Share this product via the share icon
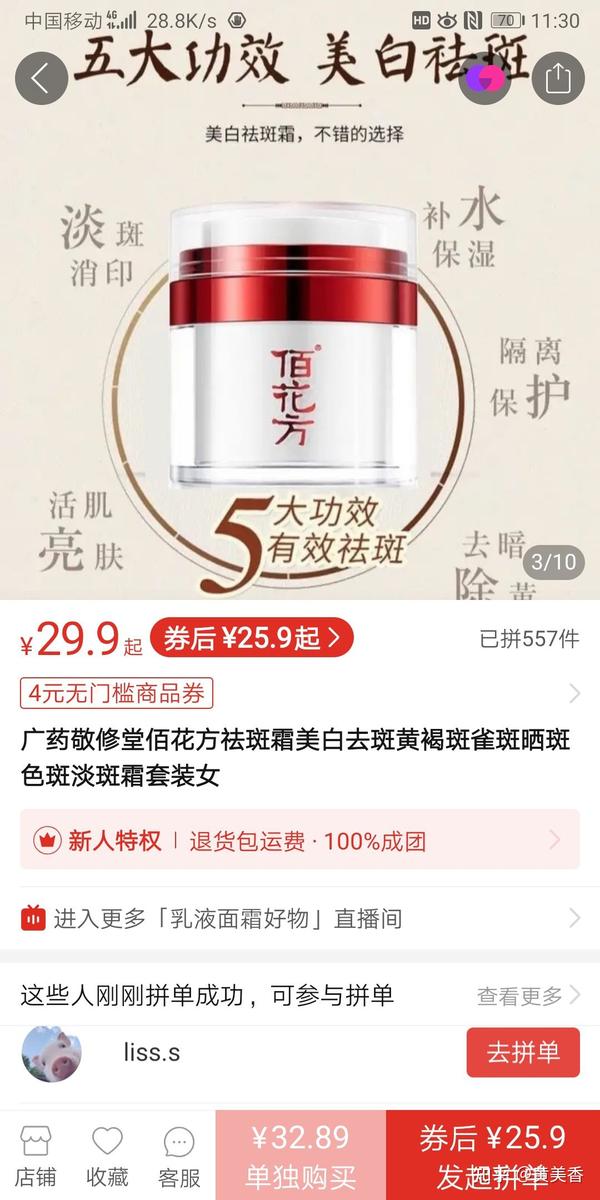Viewport: 600px width, 1200px height. tap(558, 80)
